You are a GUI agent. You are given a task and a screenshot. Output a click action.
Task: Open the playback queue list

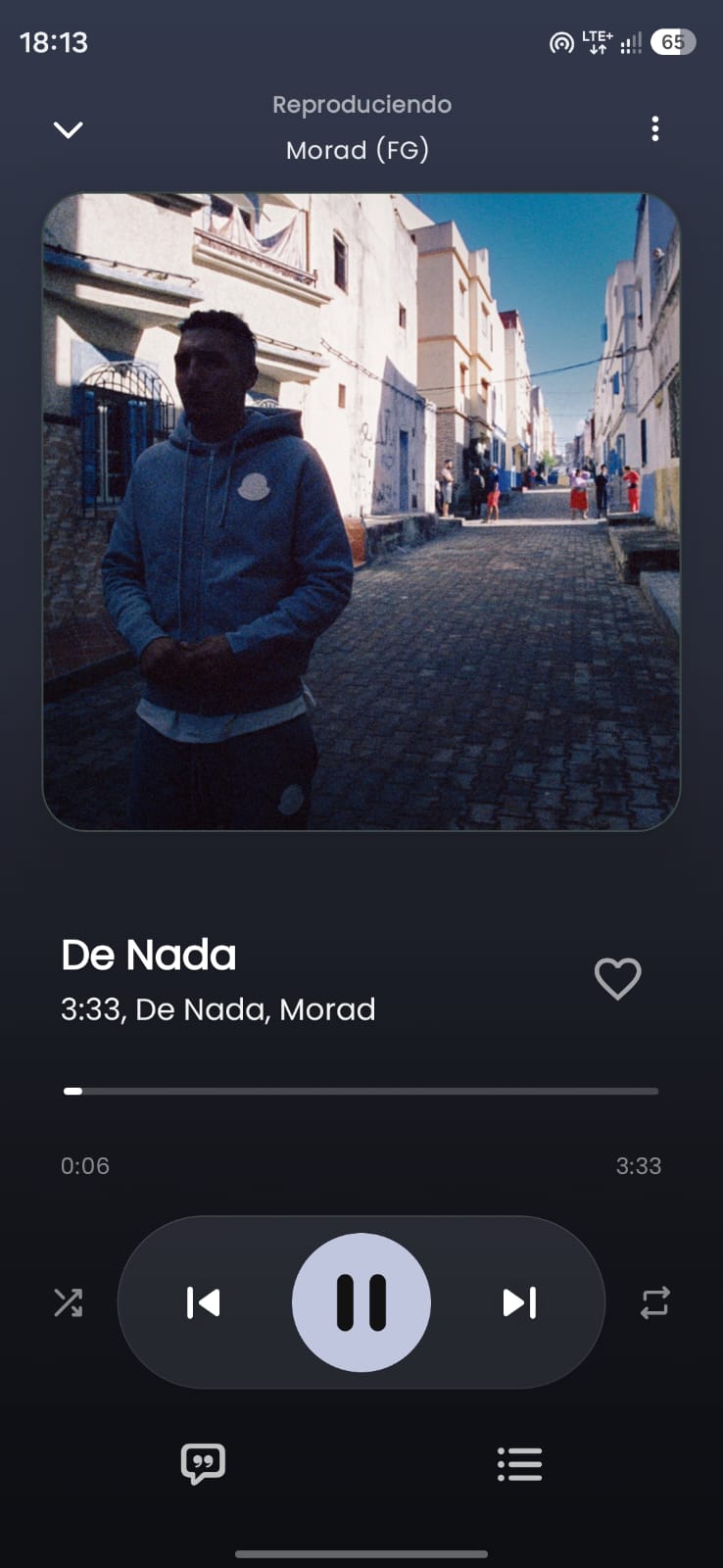(x=519, y=1464)
